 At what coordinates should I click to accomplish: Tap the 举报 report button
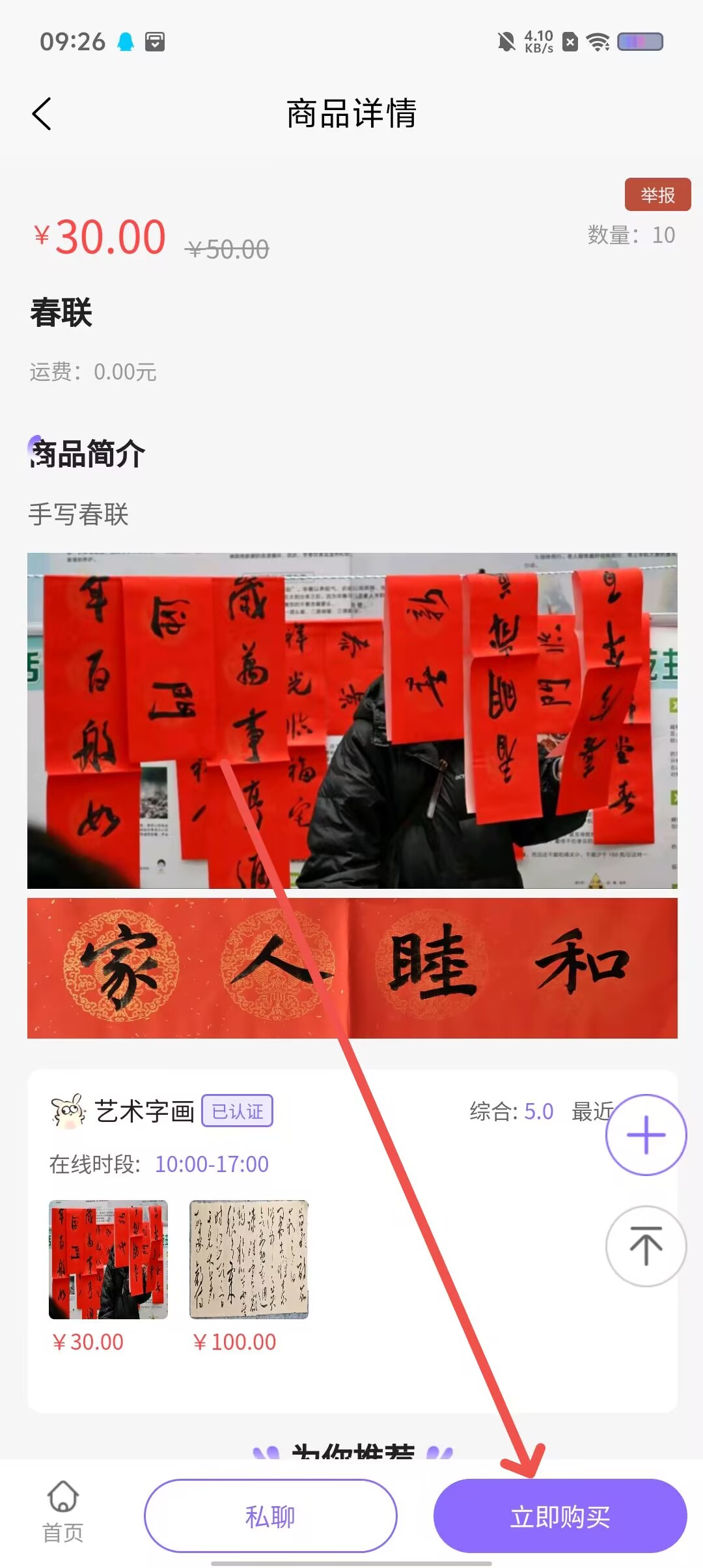click(x=657, y=195)
